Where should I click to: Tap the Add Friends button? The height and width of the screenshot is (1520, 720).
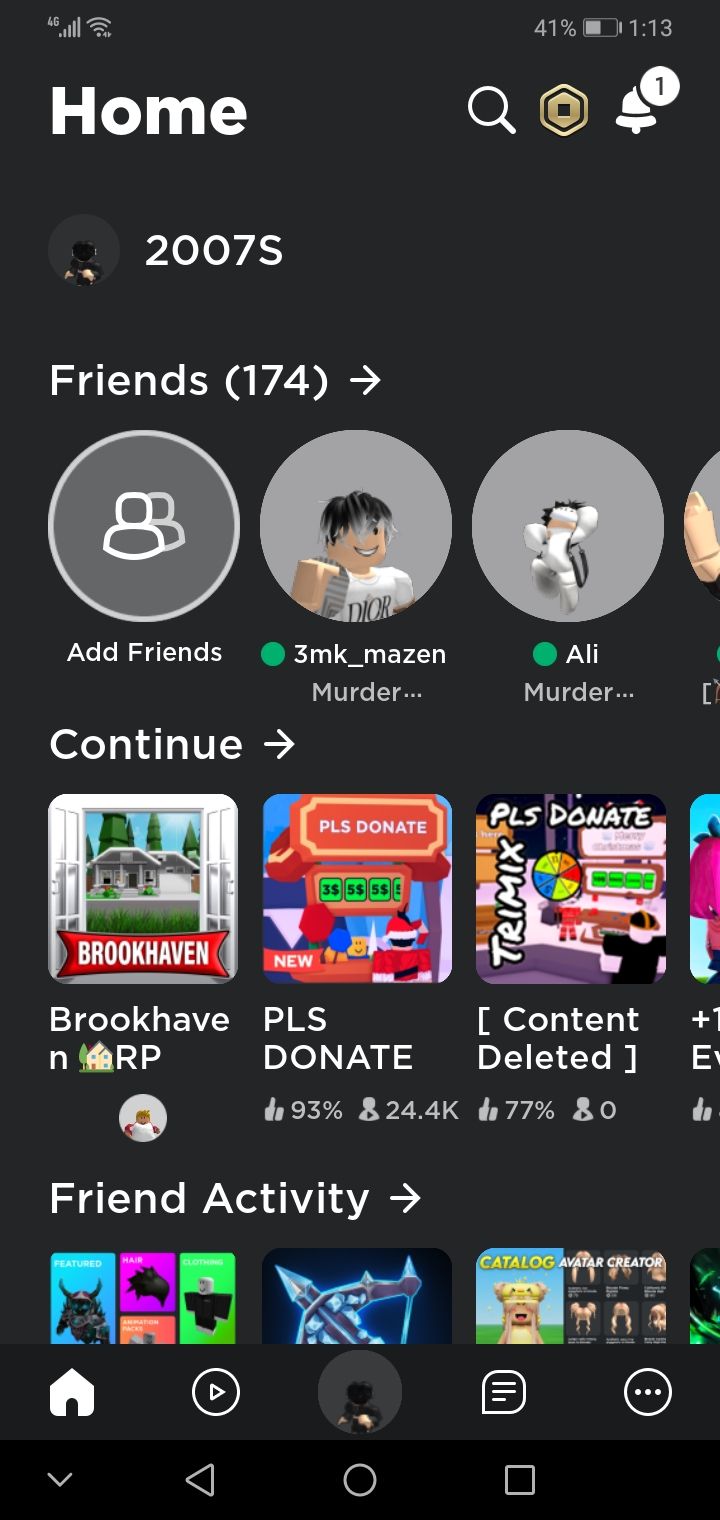click(x=144, y=526)
